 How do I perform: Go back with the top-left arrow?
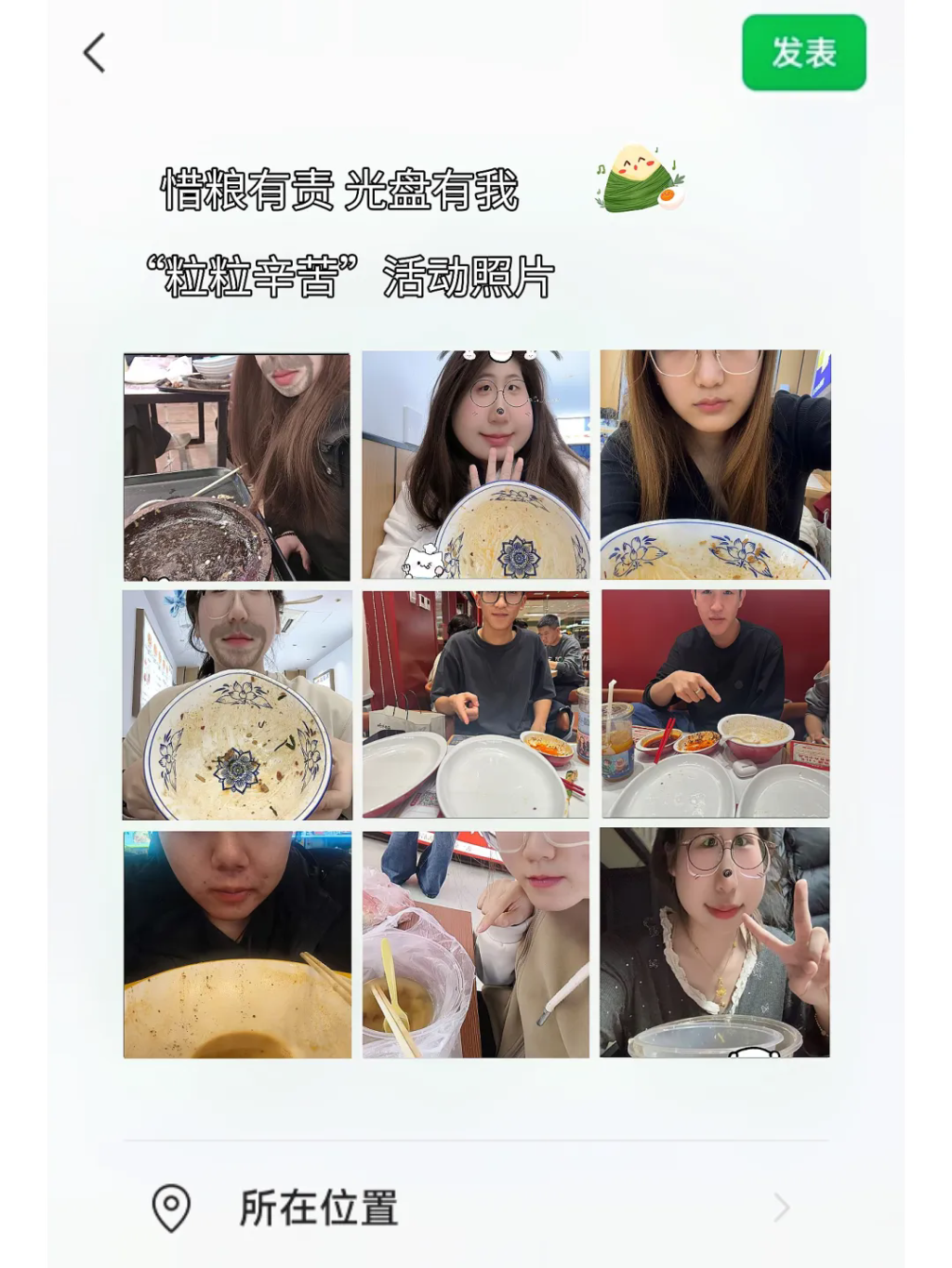pos(95,53)
